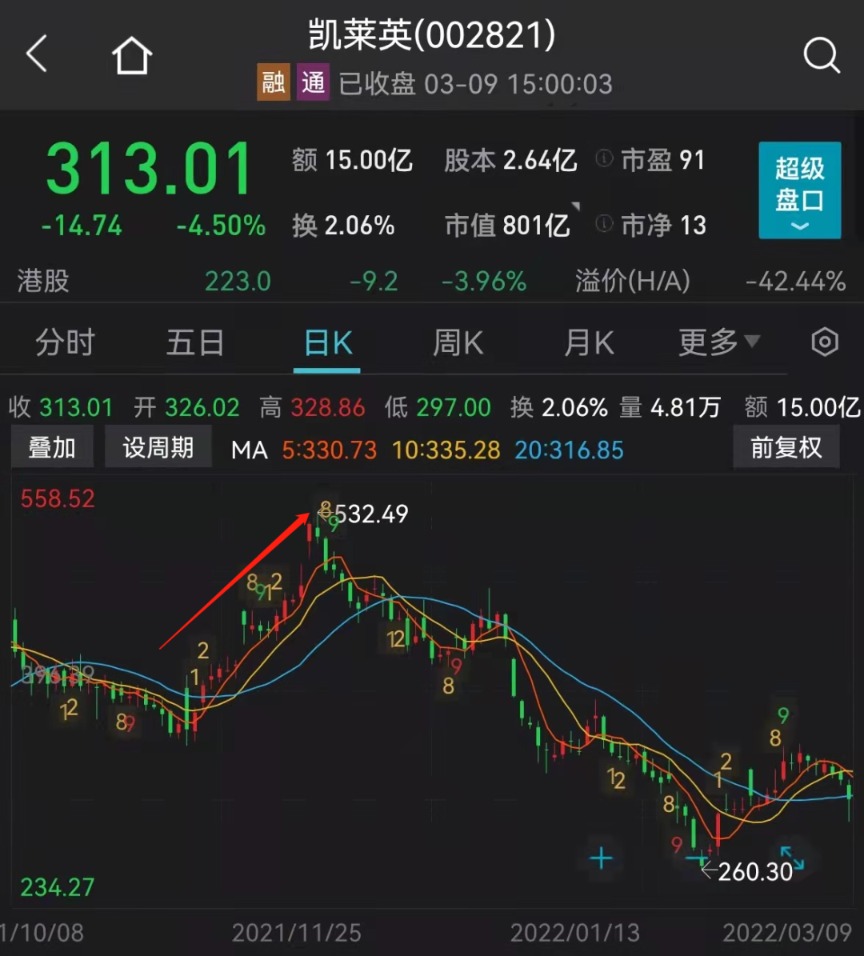Image resolution: width=864 pixels, height=956 pixels.
Task: Expand chart to full screen
Action: click(792, 857)
